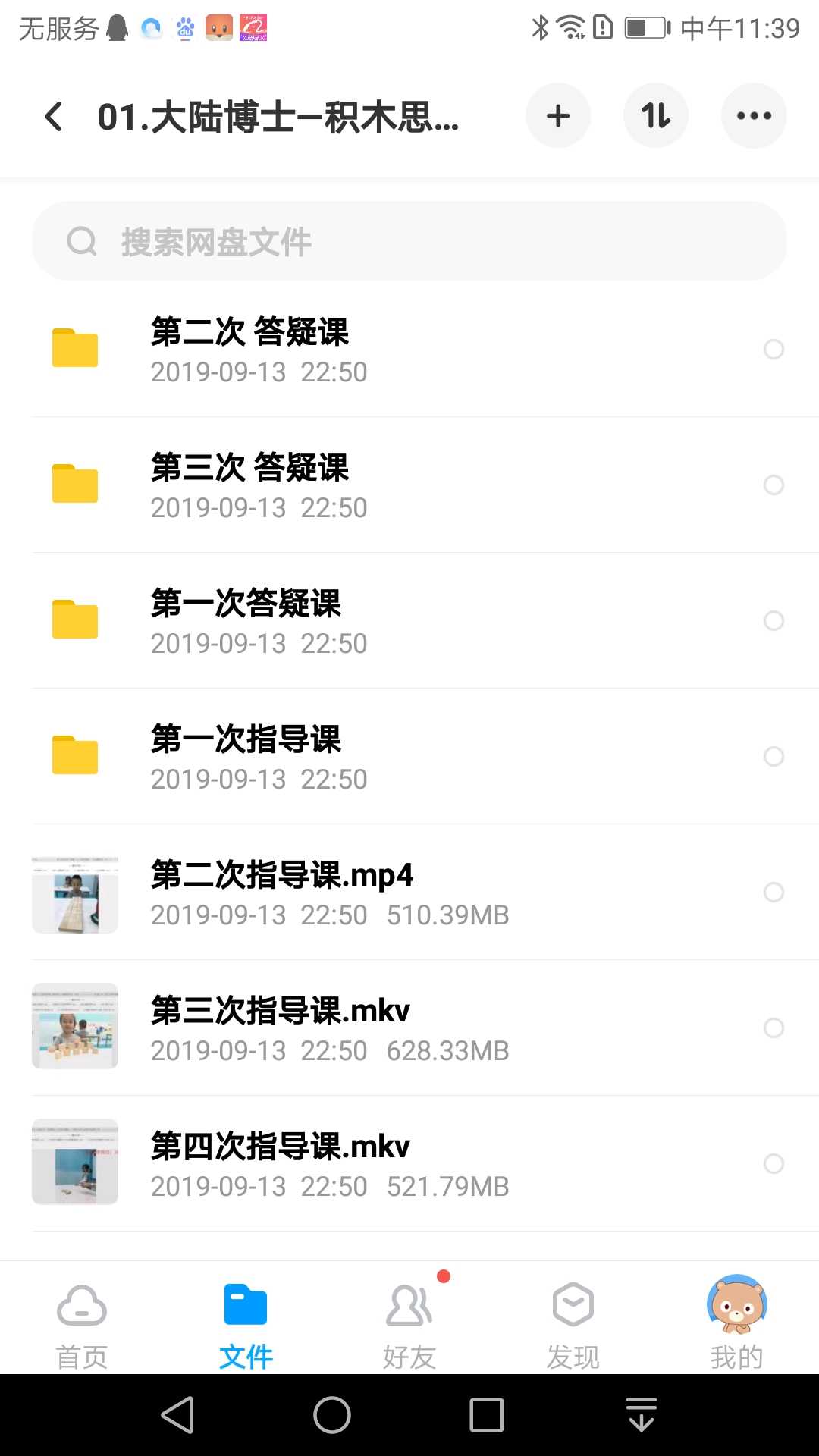Open the sort order button
The height and width of the screenshot is (1456, 819).
point(656,116)
